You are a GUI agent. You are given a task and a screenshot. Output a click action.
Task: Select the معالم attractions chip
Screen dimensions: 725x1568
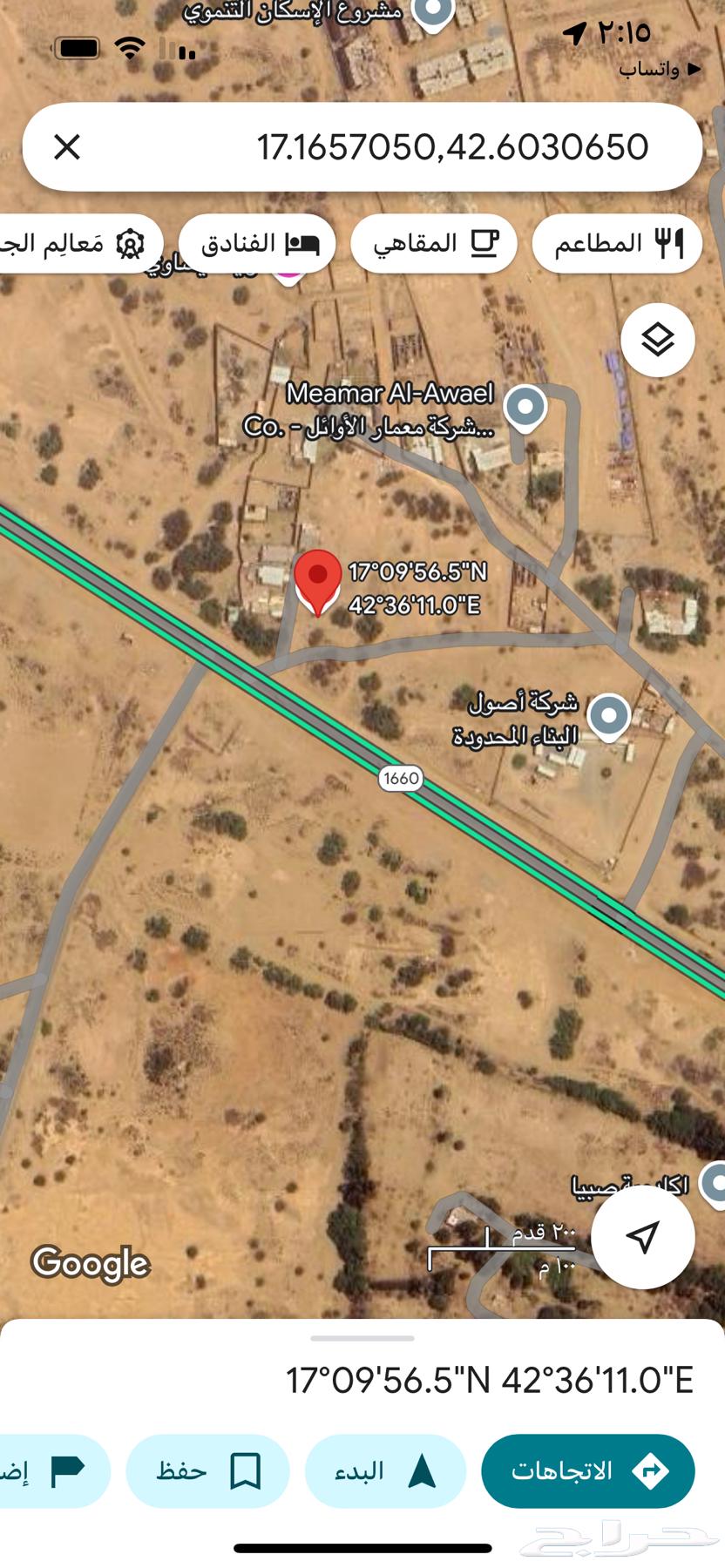(x=78, y=243)
